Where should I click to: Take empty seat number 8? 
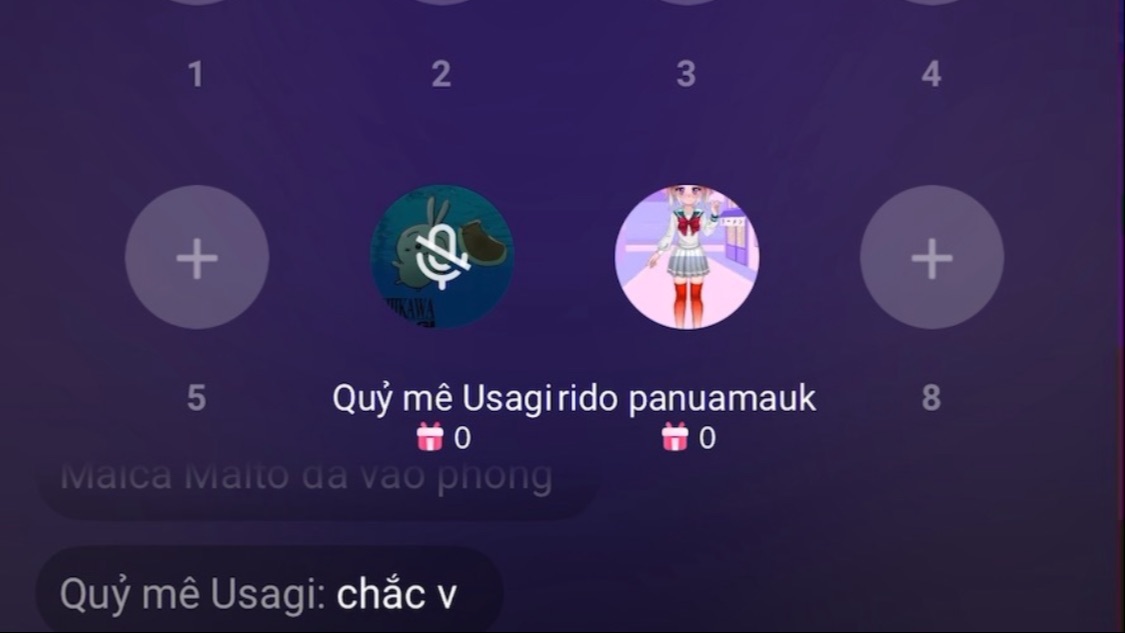coord(931,258)
